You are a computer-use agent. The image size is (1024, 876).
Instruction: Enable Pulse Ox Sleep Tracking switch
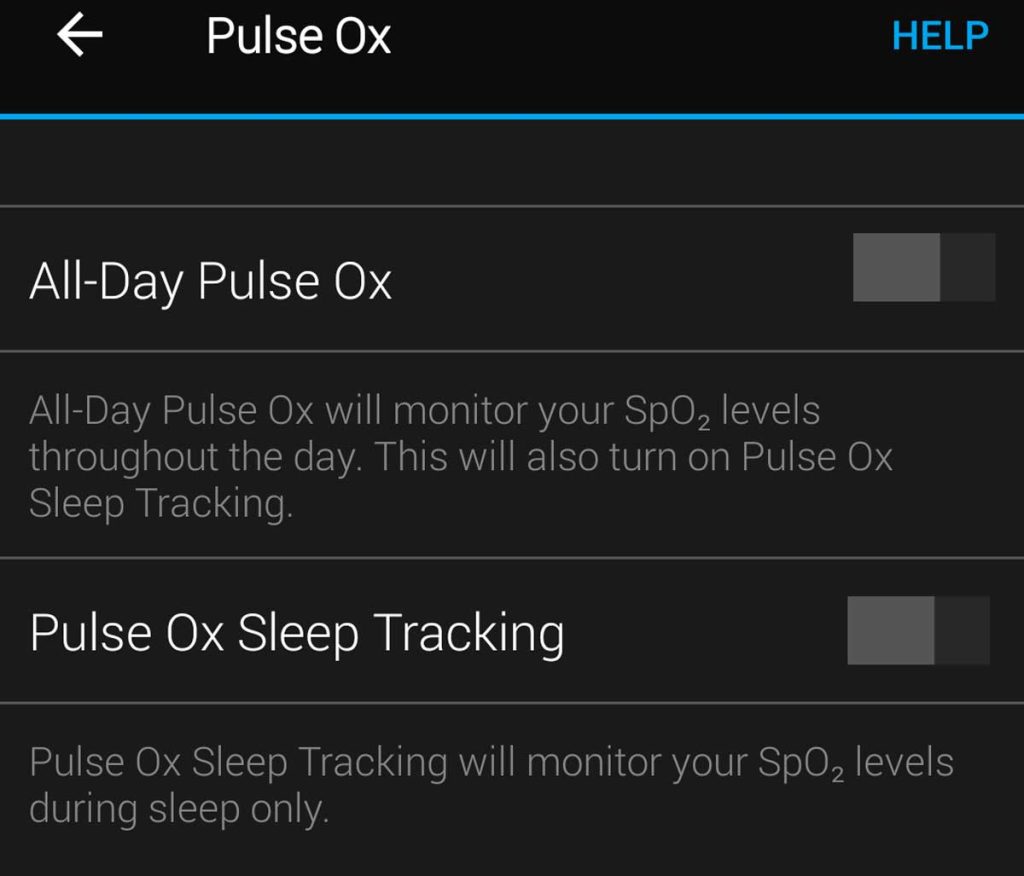917,630
